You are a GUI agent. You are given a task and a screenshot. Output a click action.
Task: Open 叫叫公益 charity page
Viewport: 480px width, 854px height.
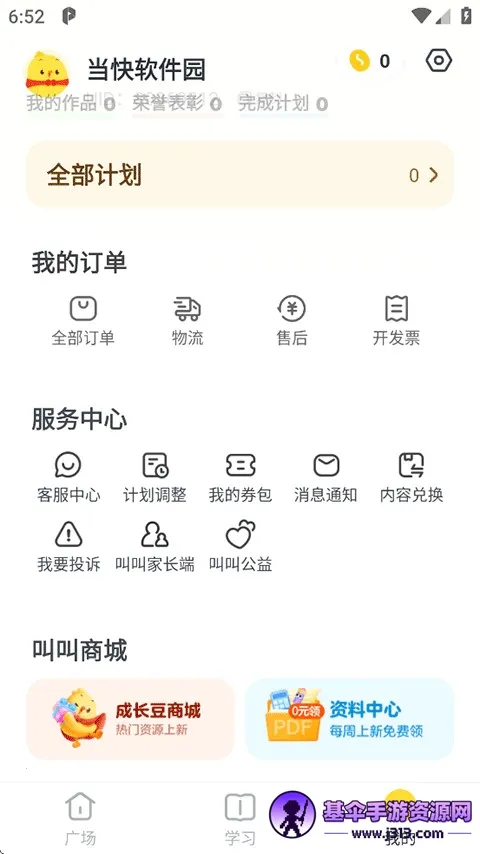coord(240,546)
